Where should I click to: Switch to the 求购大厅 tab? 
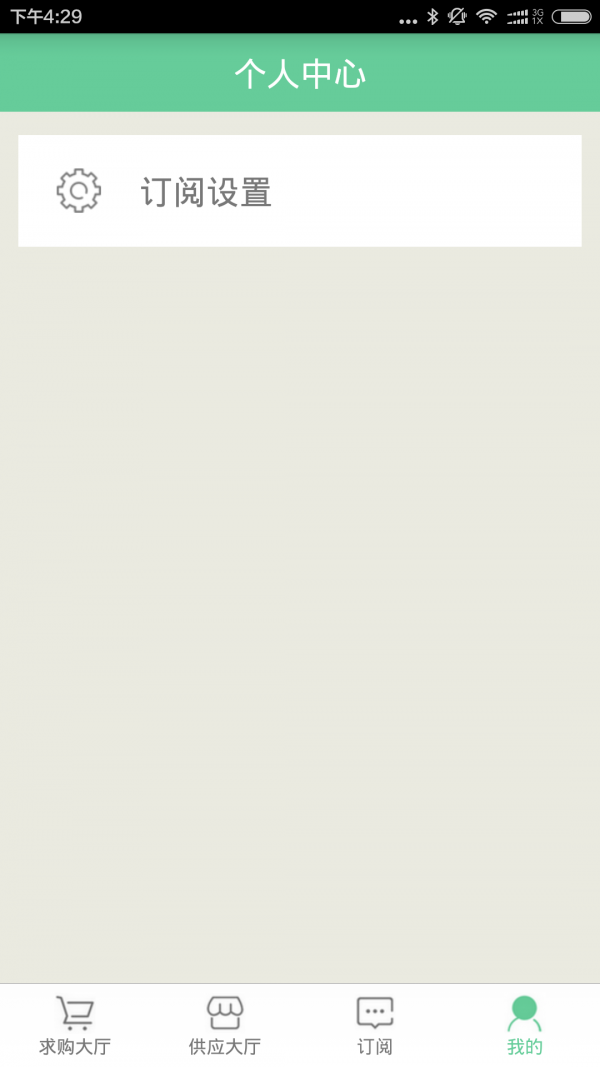75,1025
